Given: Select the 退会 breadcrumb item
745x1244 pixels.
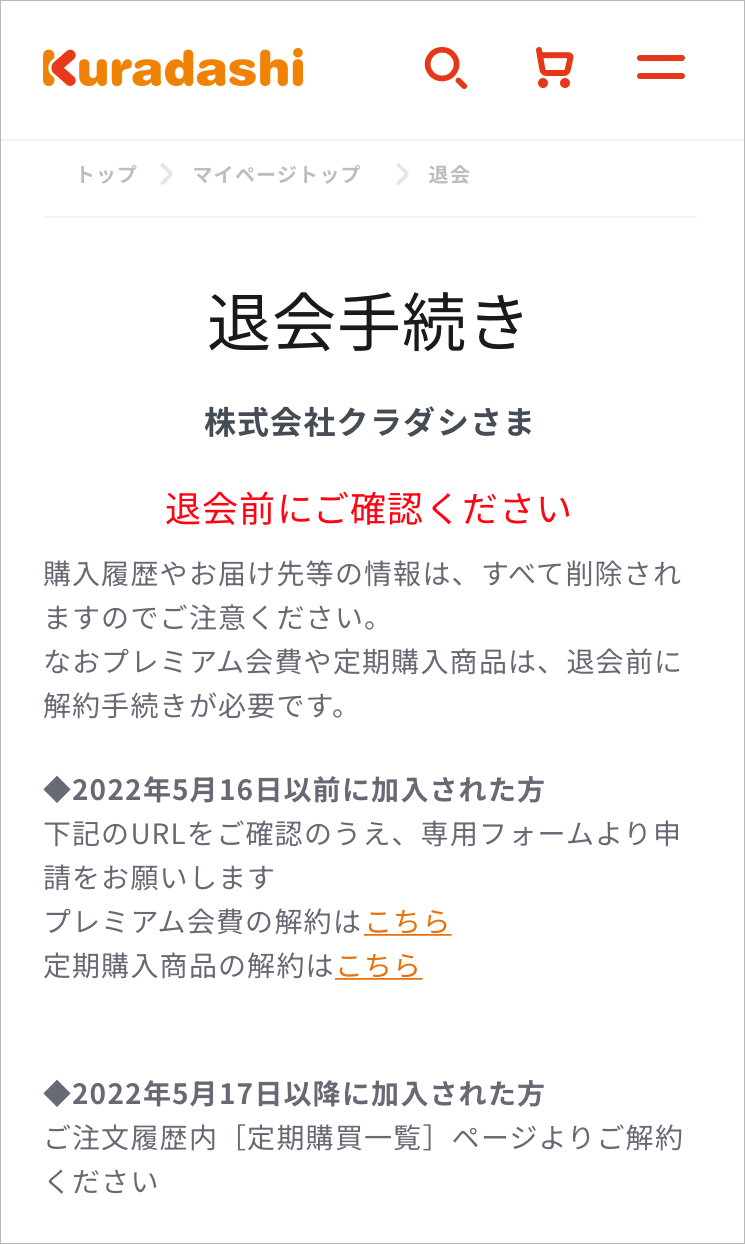Looking at the screenshot, I should coord(451,174).
